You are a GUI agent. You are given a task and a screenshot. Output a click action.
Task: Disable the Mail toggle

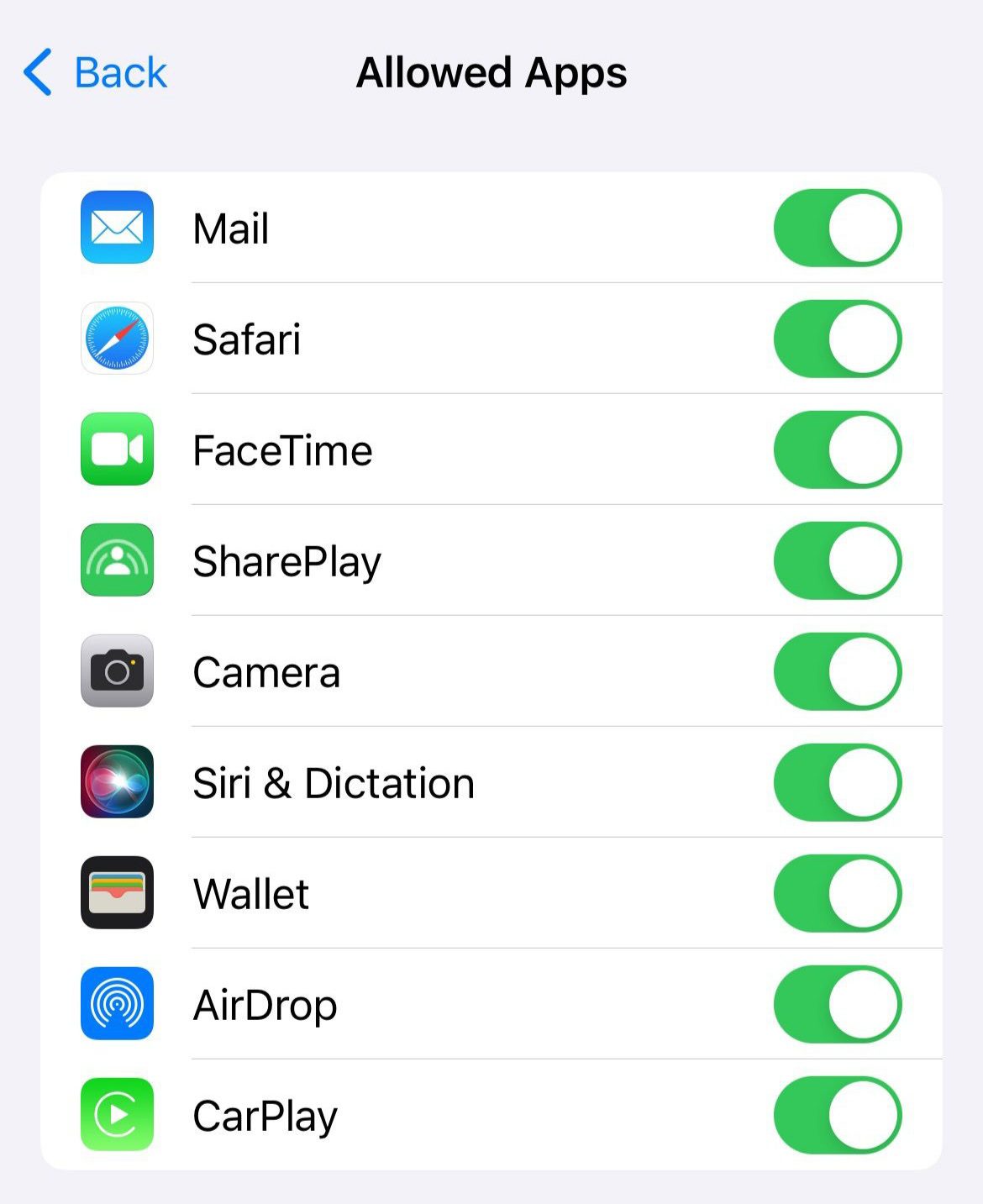click(838, 229)
